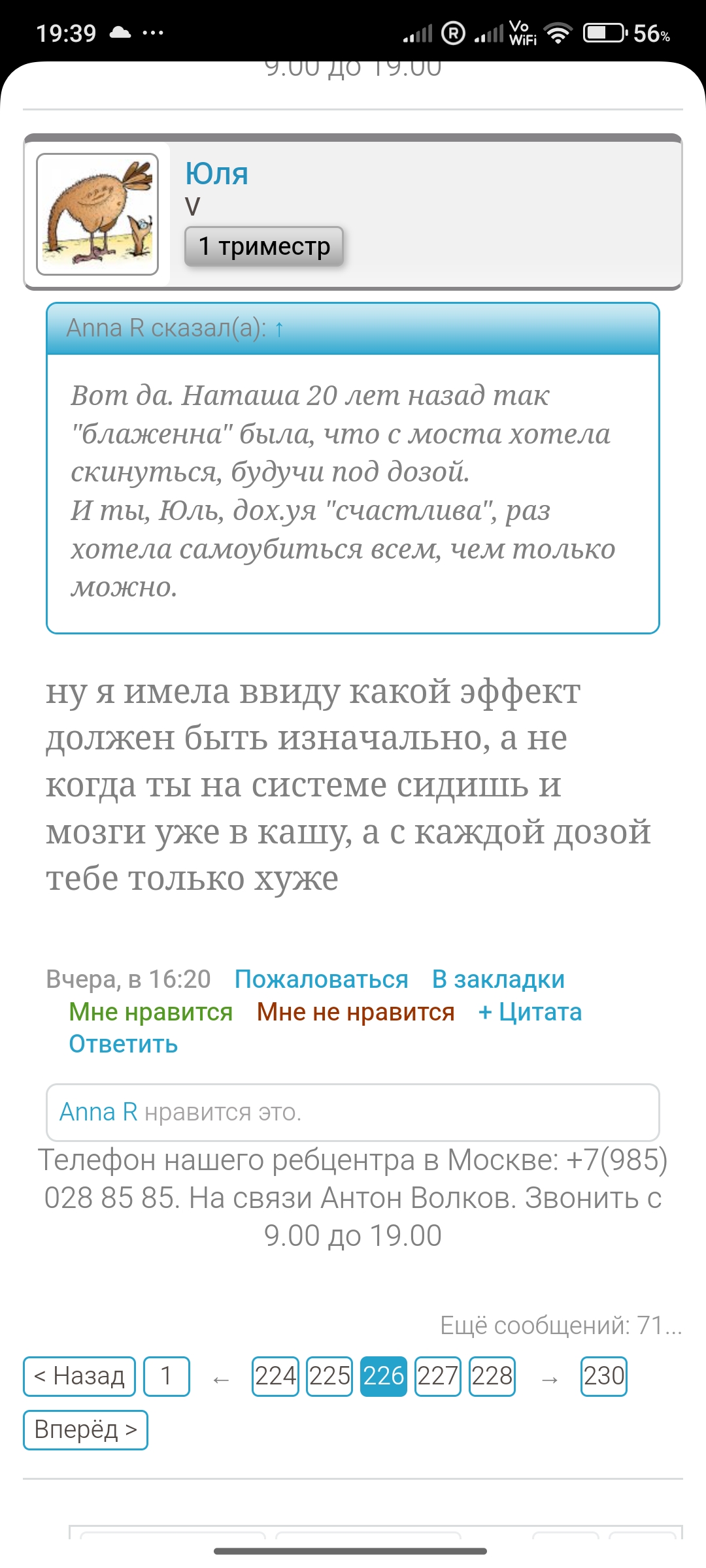Image resolution: width=706 pixels, height=1568 pixels.
Task: Tap the right arrow in pagination
Action: (549, 1379)
